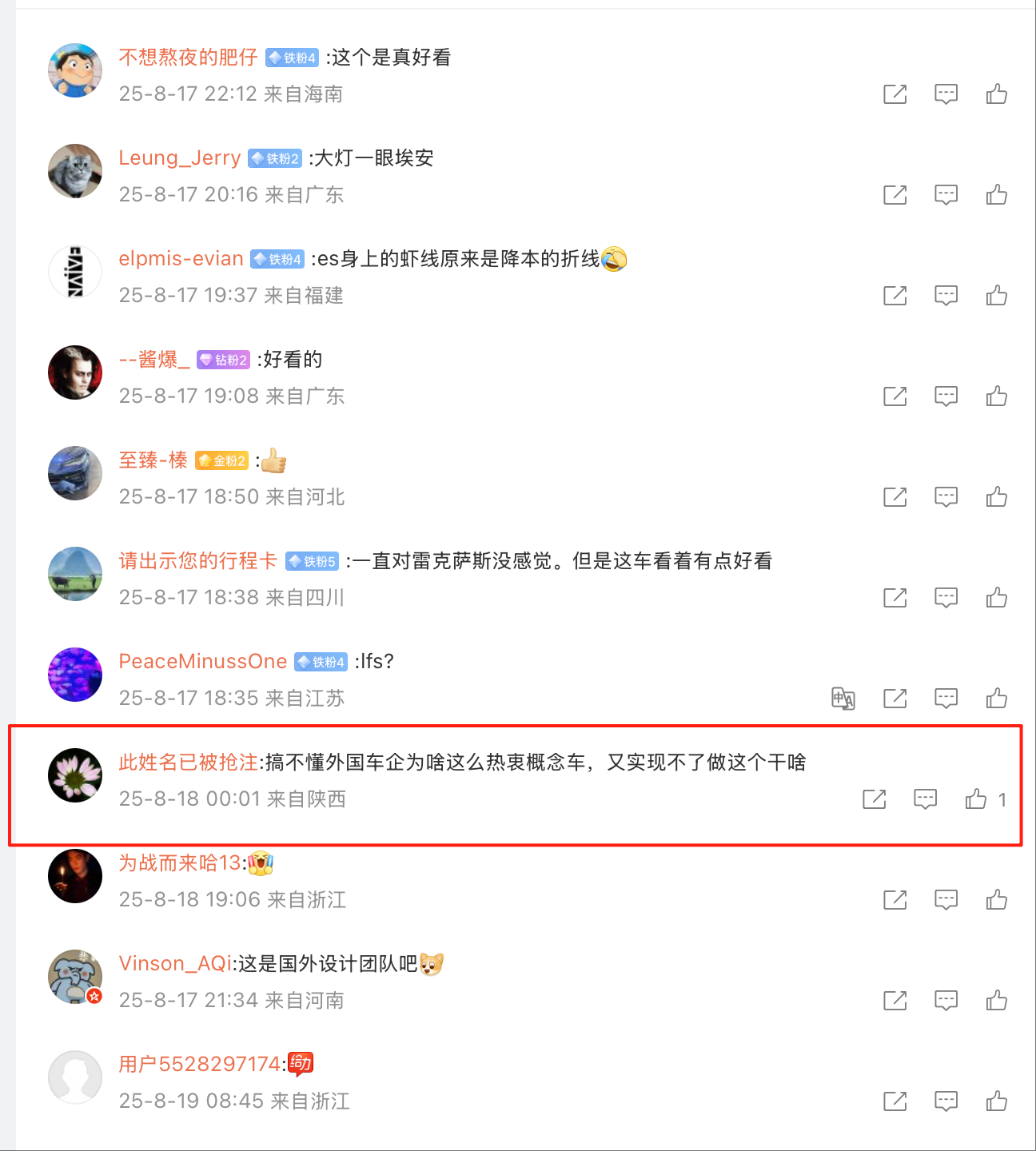Image resolution: width=1036 pixels, height=1151 pixels.
Task: Like Vinson_AQi's comment
Action: [x=996, y=1001]
